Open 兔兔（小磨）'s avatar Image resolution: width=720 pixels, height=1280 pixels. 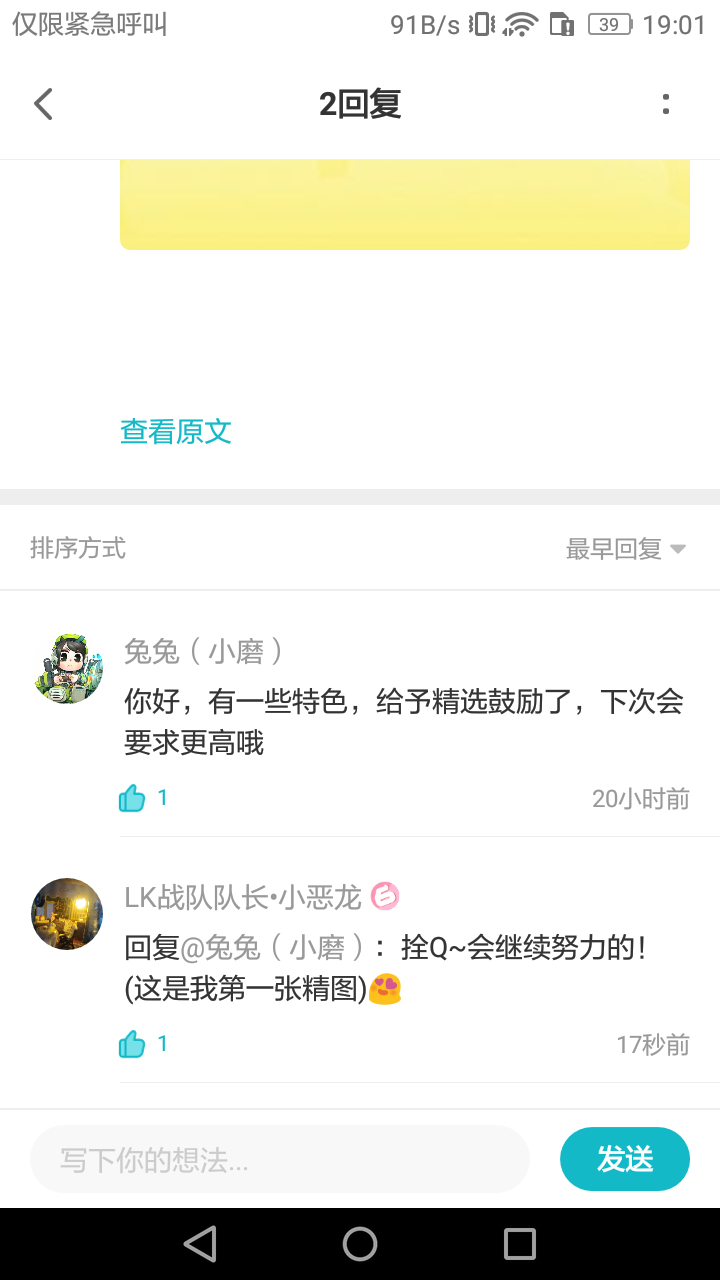coord(67,668)
